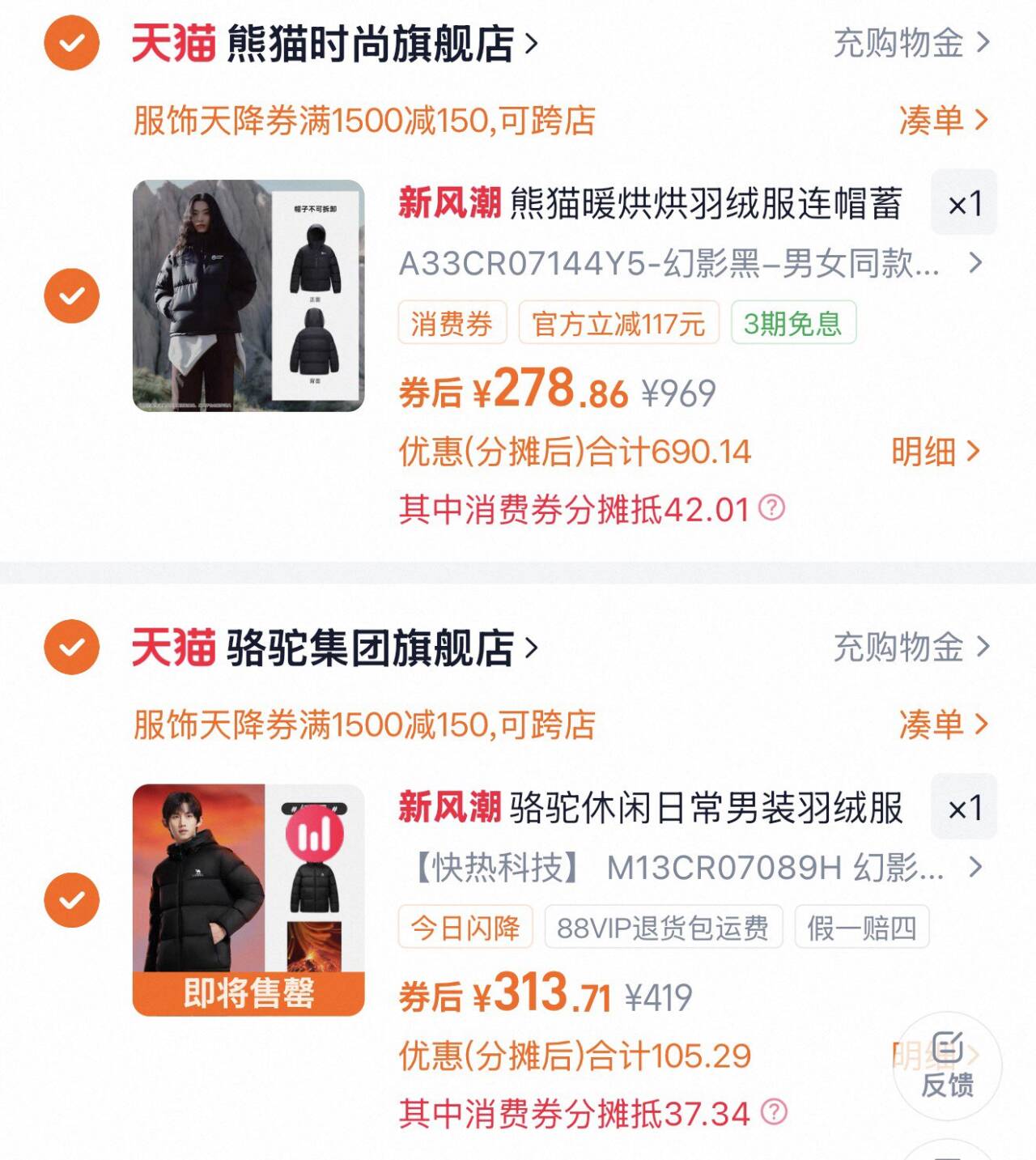
Task: Change quantity of 骆驼休闲日常男装羽绒服
Action: pyautogui.click(x=964, y=808)
